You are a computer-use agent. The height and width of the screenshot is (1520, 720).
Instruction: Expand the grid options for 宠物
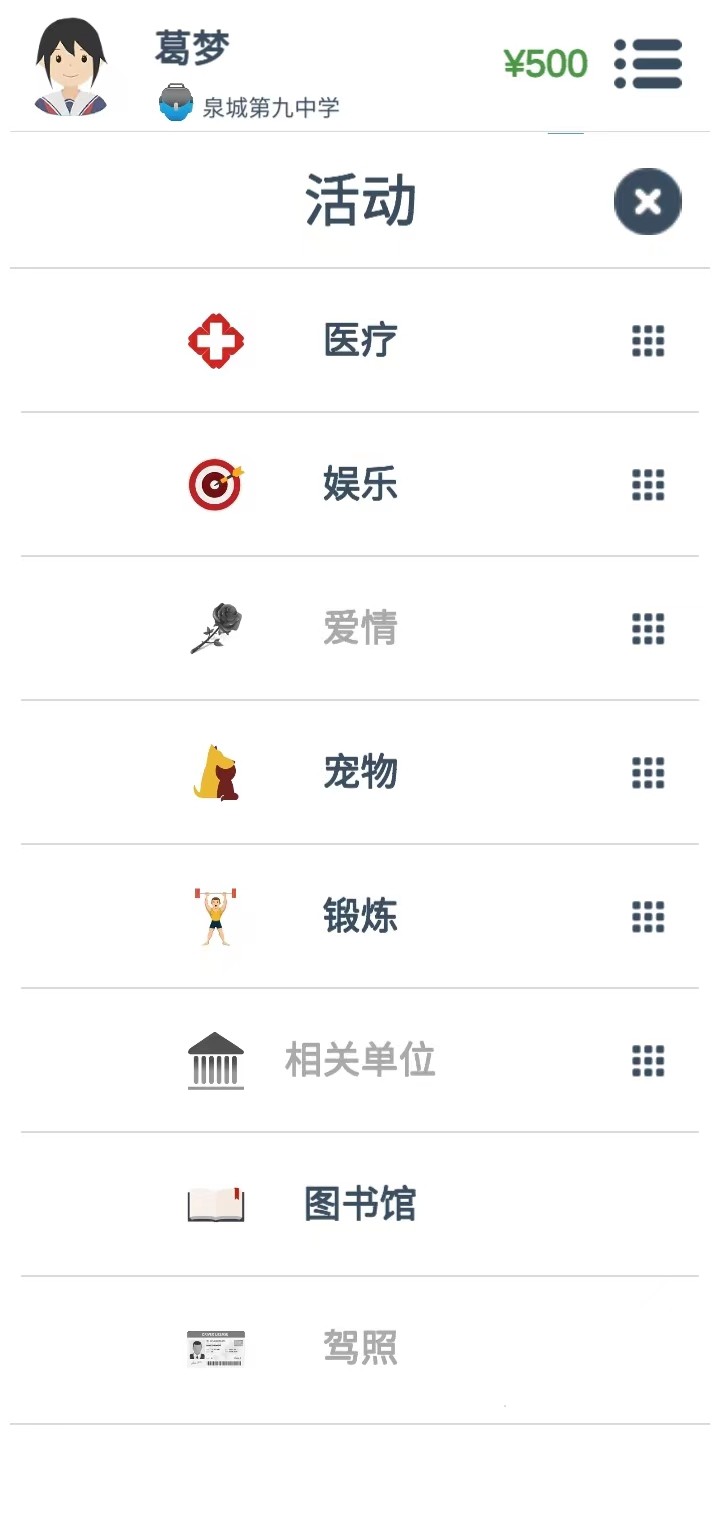pos(648,773)
